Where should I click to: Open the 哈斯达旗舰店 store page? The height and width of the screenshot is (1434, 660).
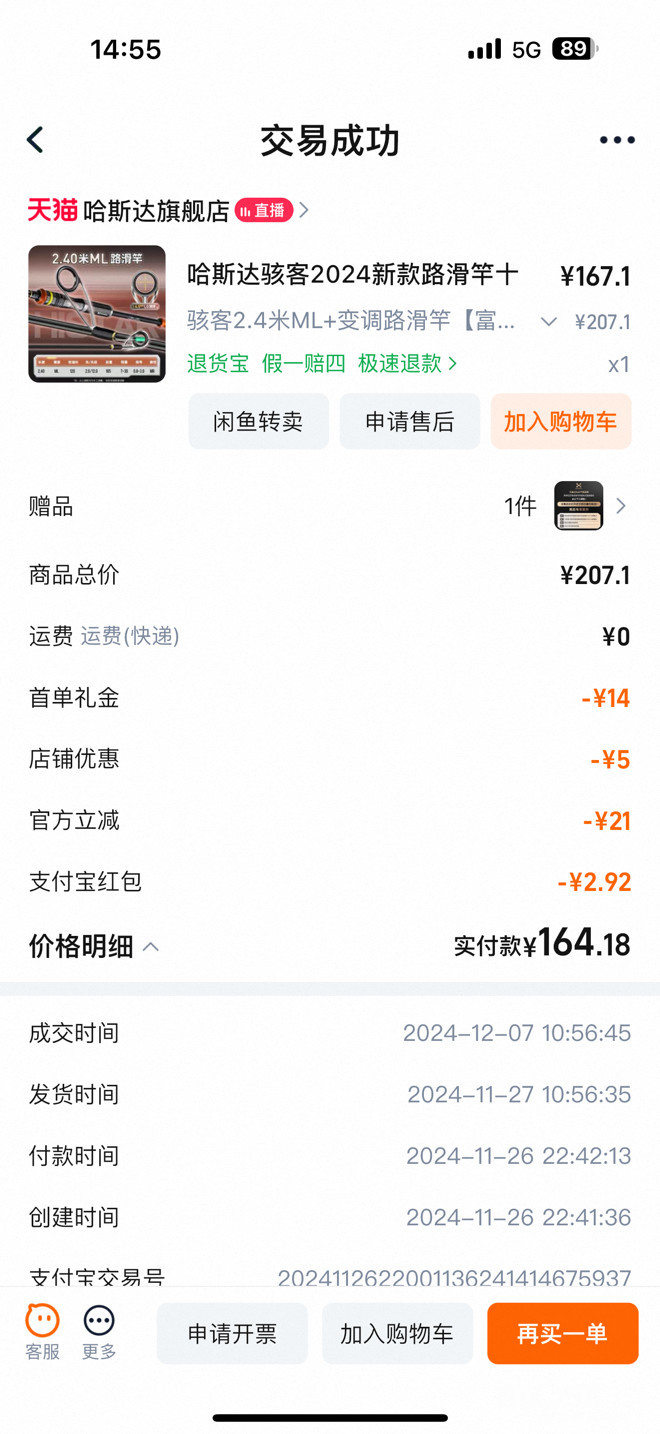point(156,211)
